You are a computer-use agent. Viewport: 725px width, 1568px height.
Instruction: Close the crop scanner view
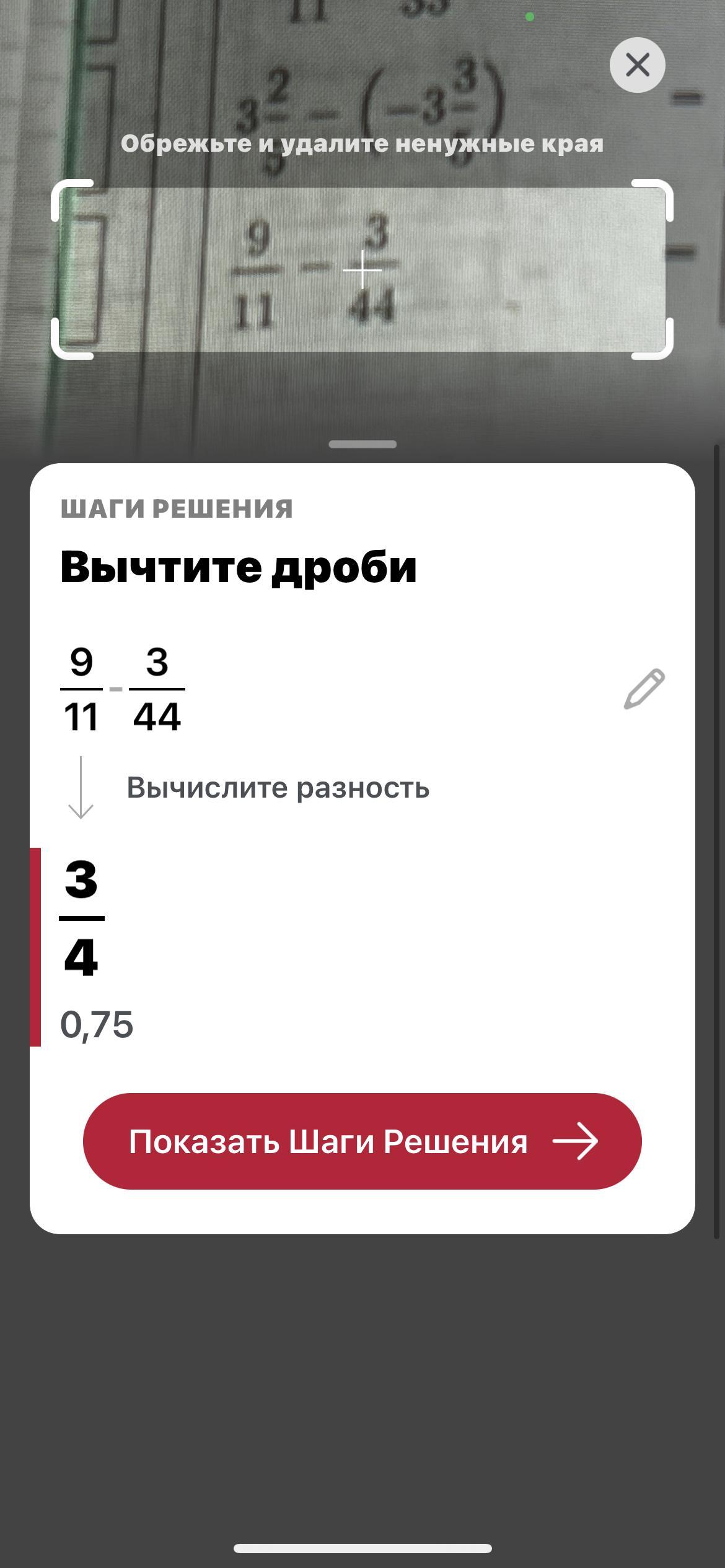637,65
